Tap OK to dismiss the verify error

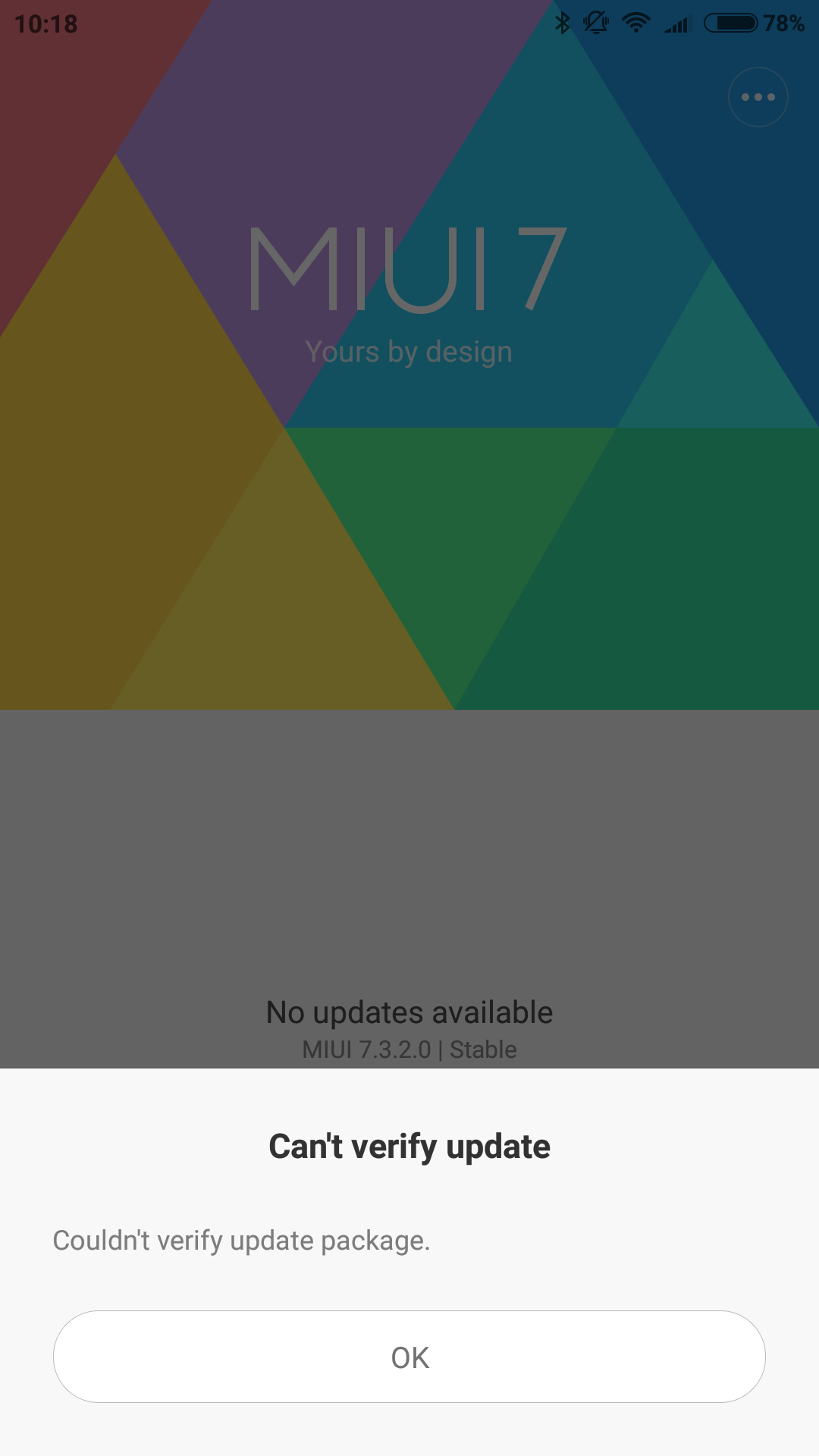409,1357
